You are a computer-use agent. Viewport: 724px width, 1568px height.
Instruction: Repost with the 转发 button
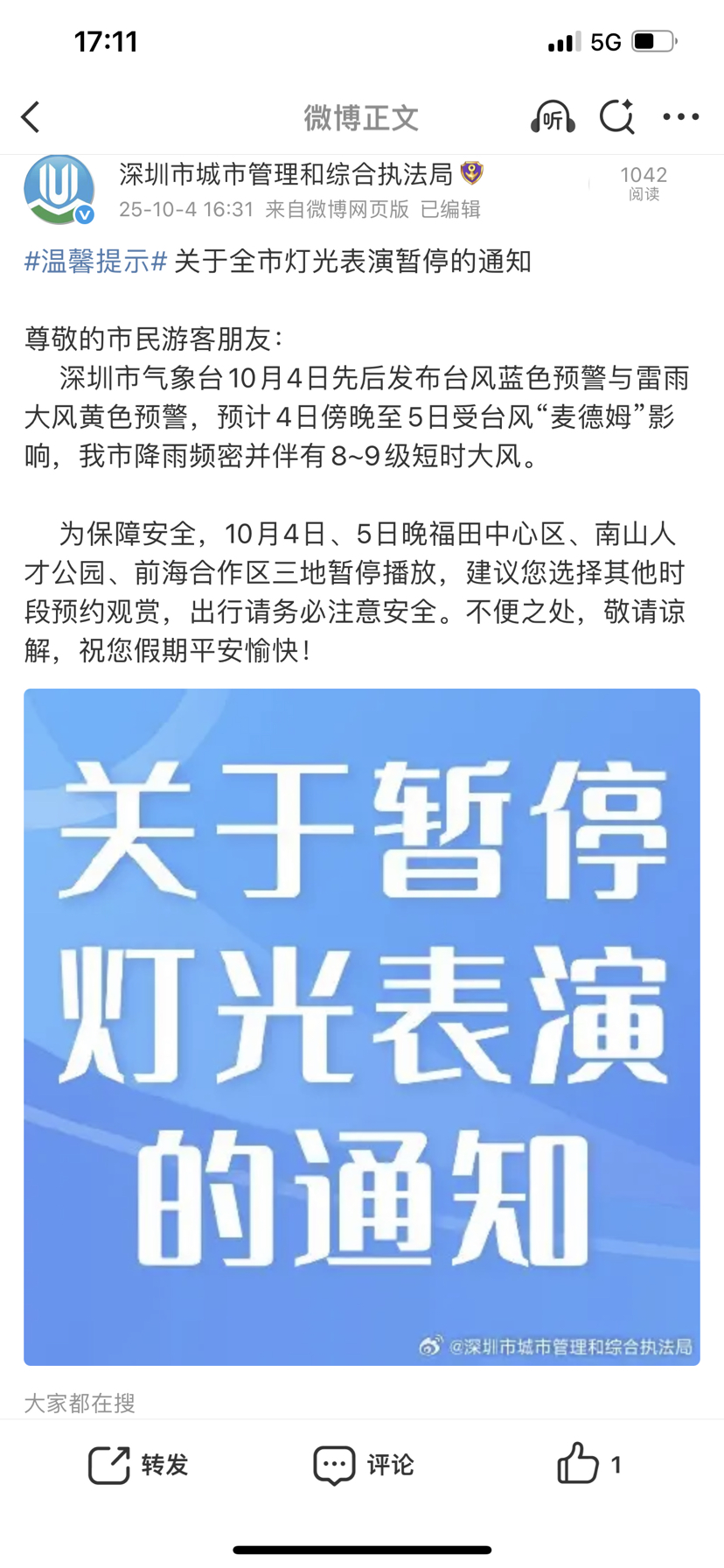click(138, 1465)
